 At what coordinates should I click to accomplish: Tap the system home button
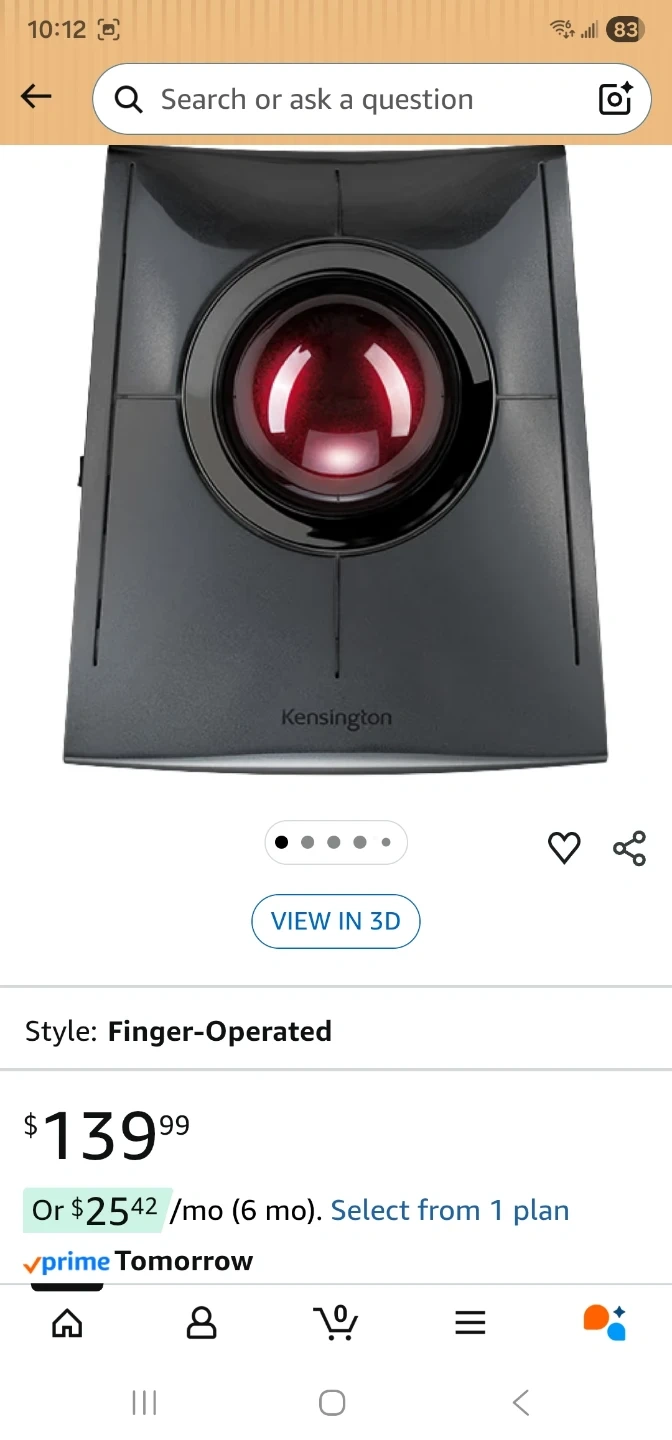333,1402
